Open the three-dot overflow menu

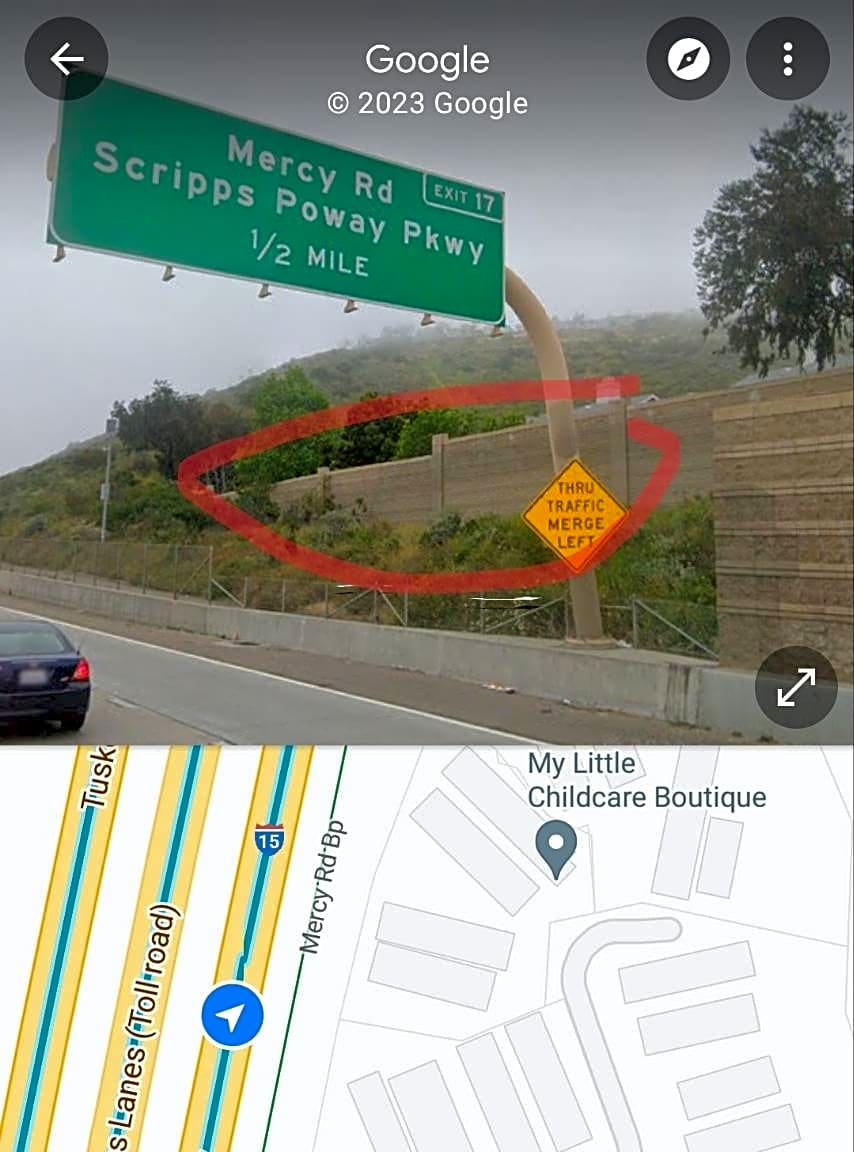[x=788, y=59]
